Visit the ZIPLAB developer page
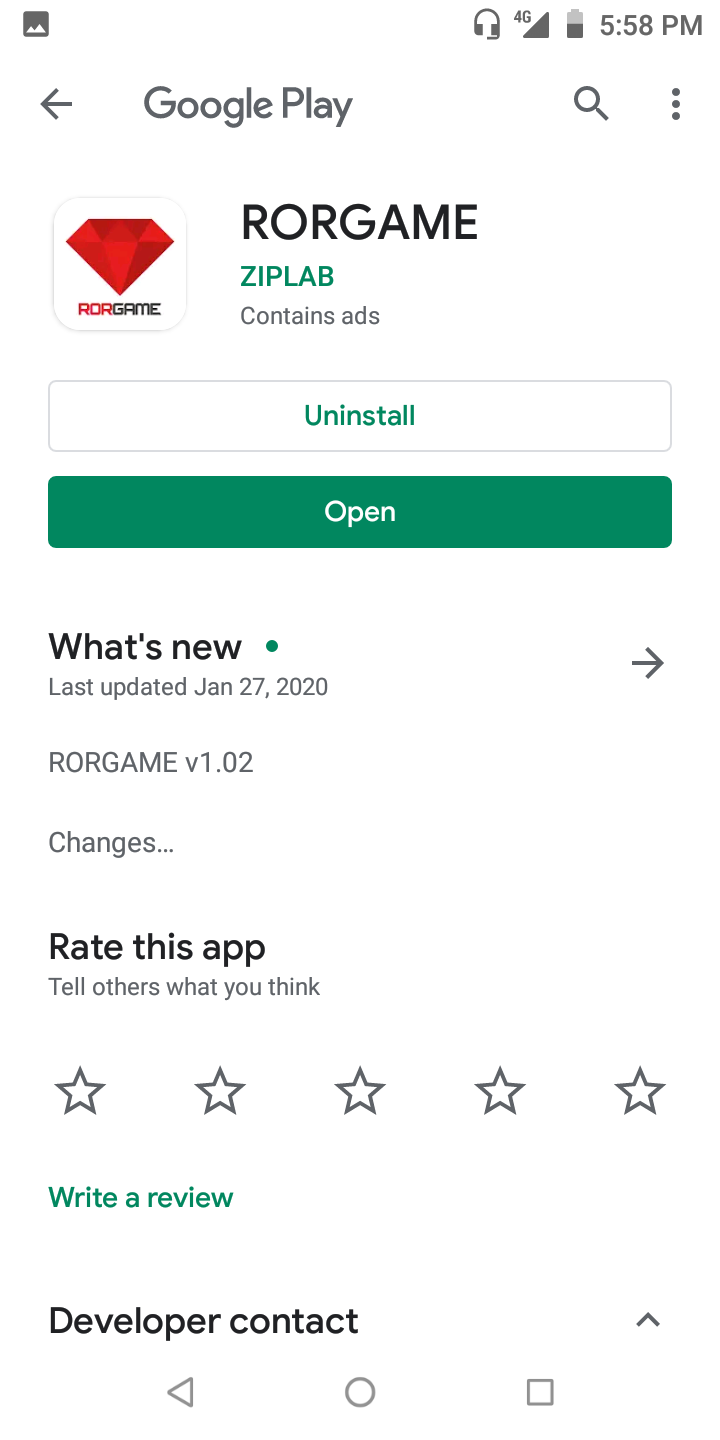This screenshot has height=1440, width=720. (287, 276)
